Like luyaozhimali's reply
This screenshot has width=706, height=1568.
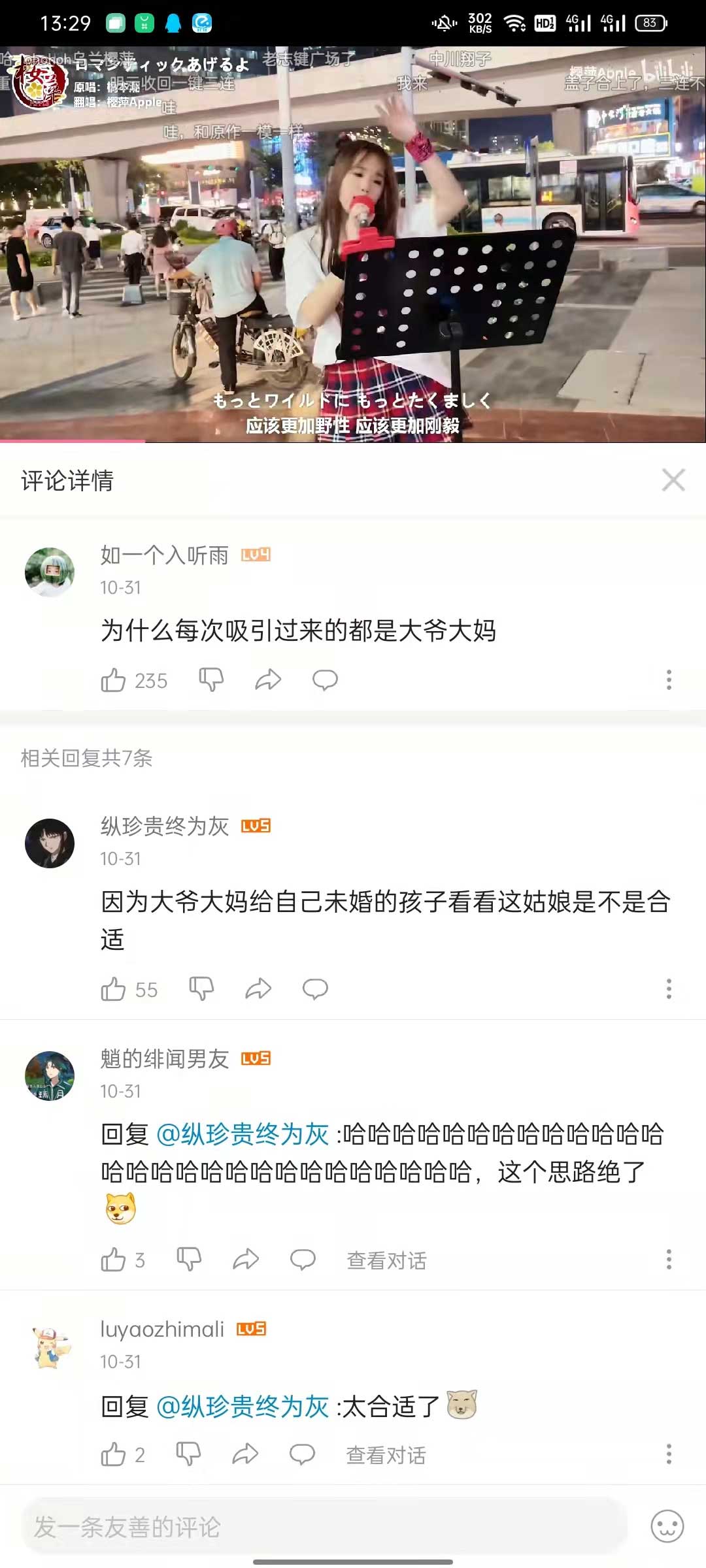point(113,1454)
